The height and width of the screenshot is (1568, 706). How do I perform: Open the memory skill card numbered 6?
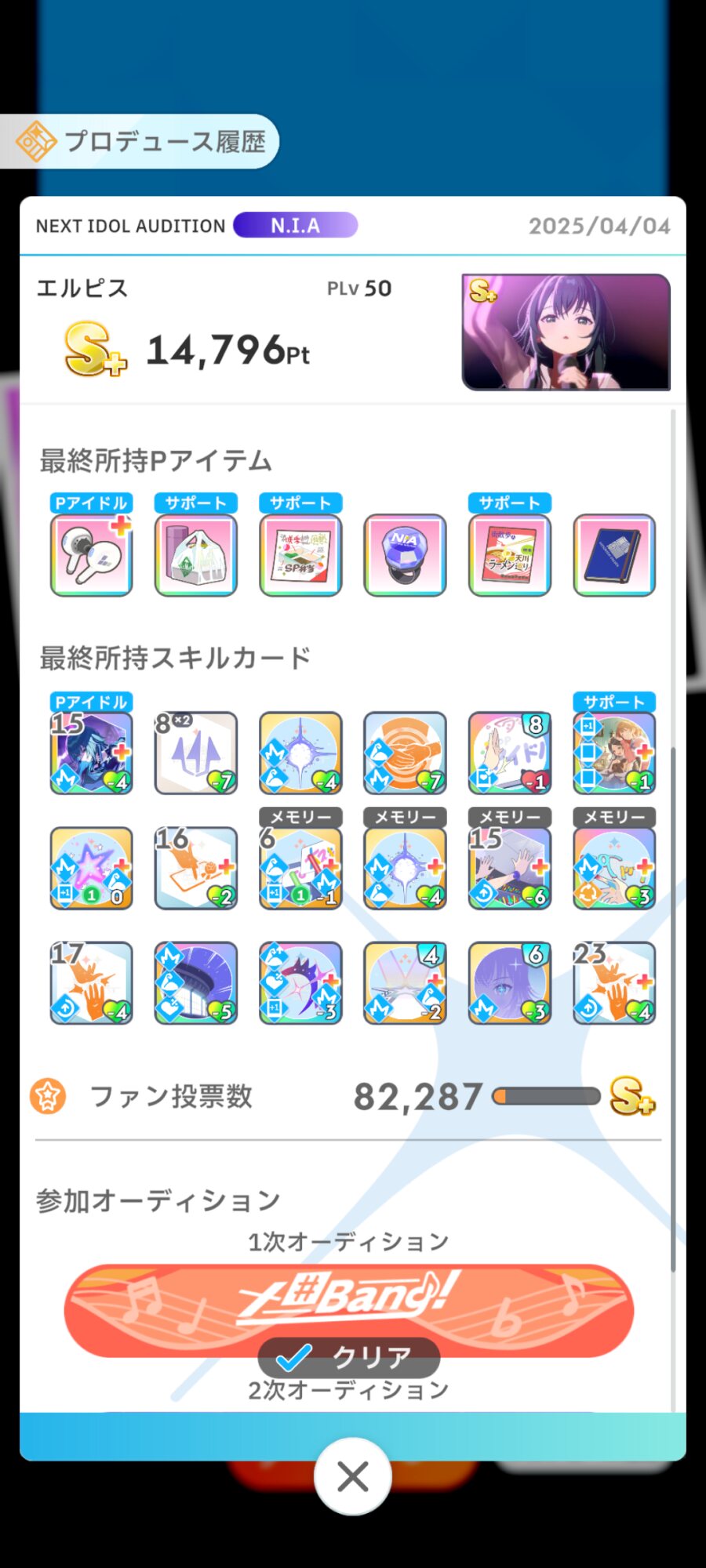pos(300,868)
